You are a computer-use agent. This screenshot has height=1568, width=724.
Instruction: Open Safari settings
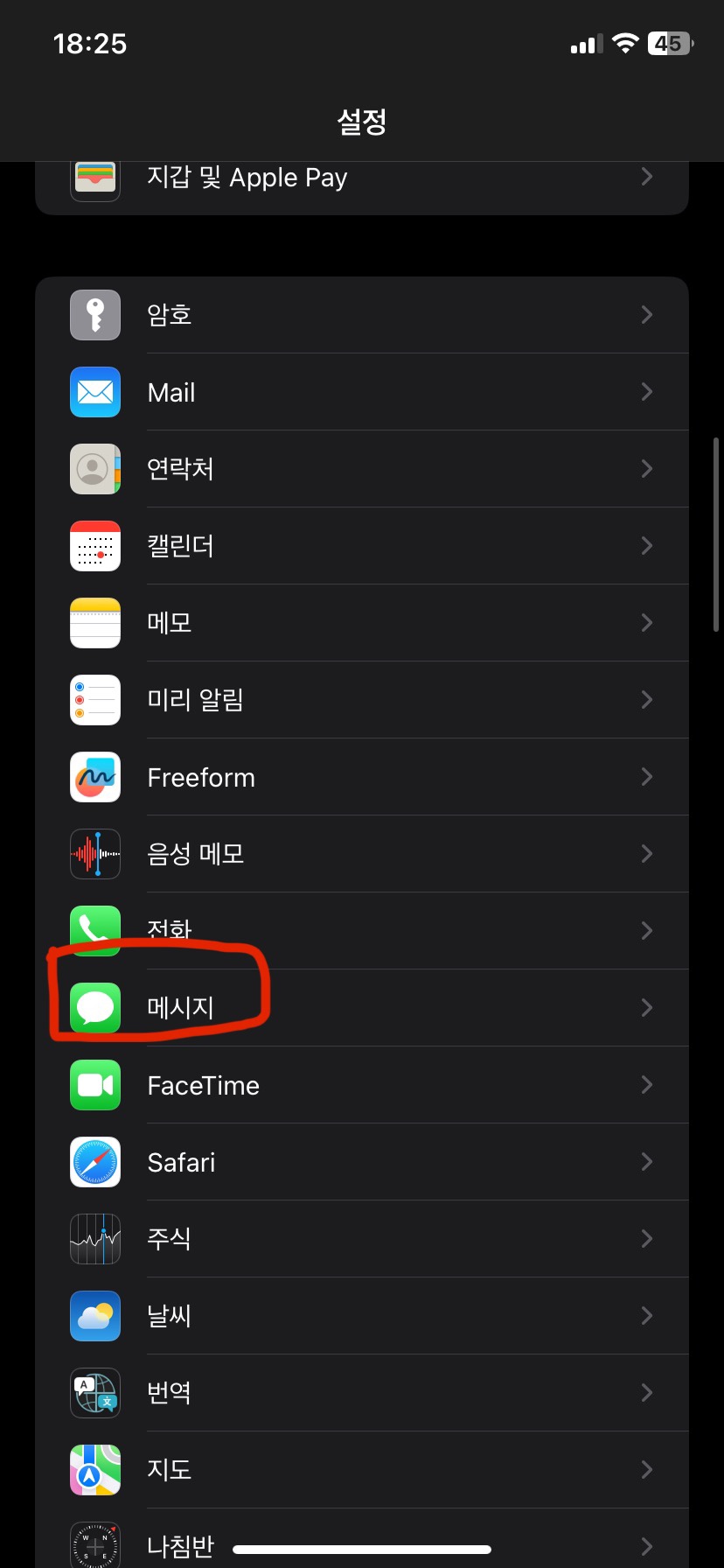(362, 1162)
